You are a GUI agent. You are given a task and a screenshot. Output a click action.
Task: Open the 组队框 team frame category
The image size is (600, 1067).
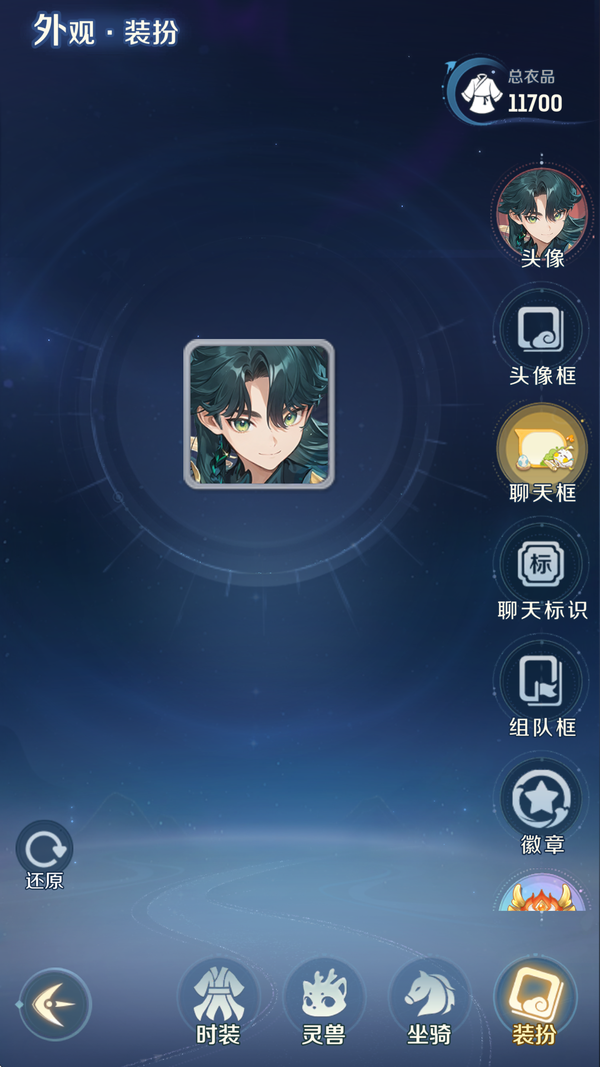tap(542, 683)
